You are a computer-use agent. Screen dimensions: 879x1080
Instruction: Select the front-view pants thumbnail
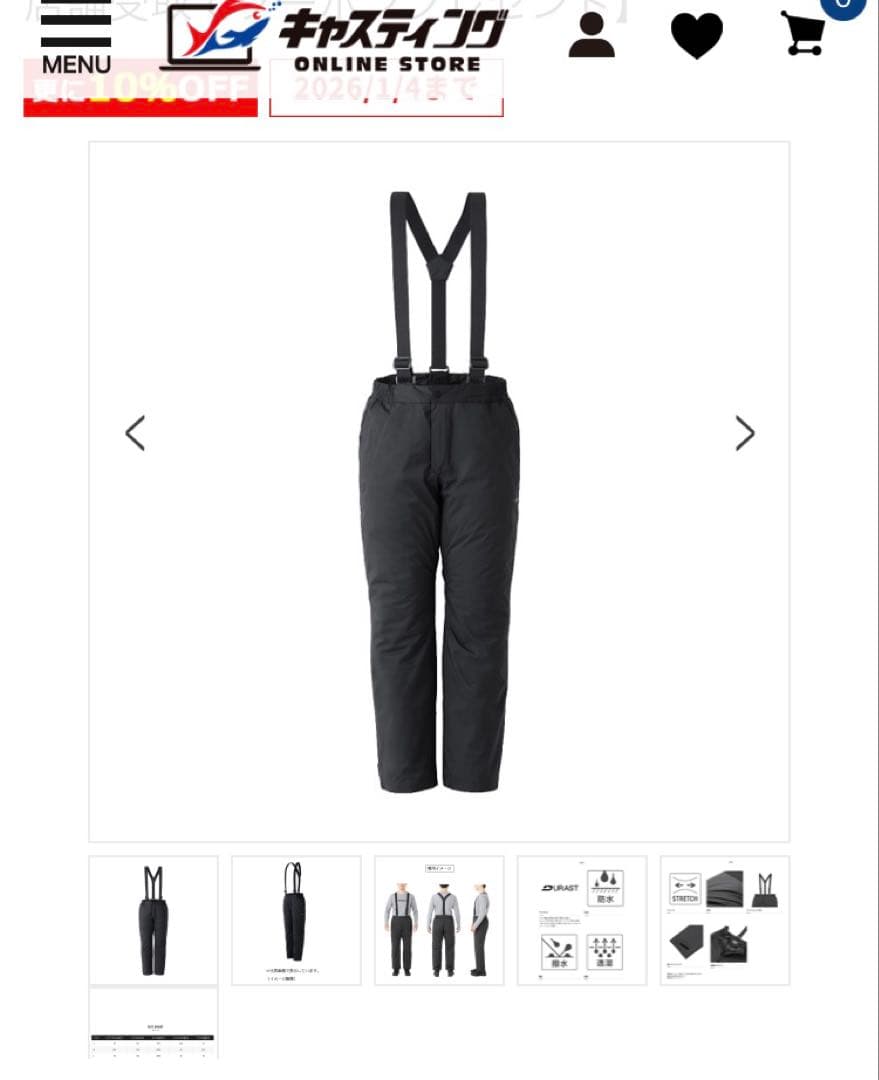pyautogui.click(x=153, y=920)
